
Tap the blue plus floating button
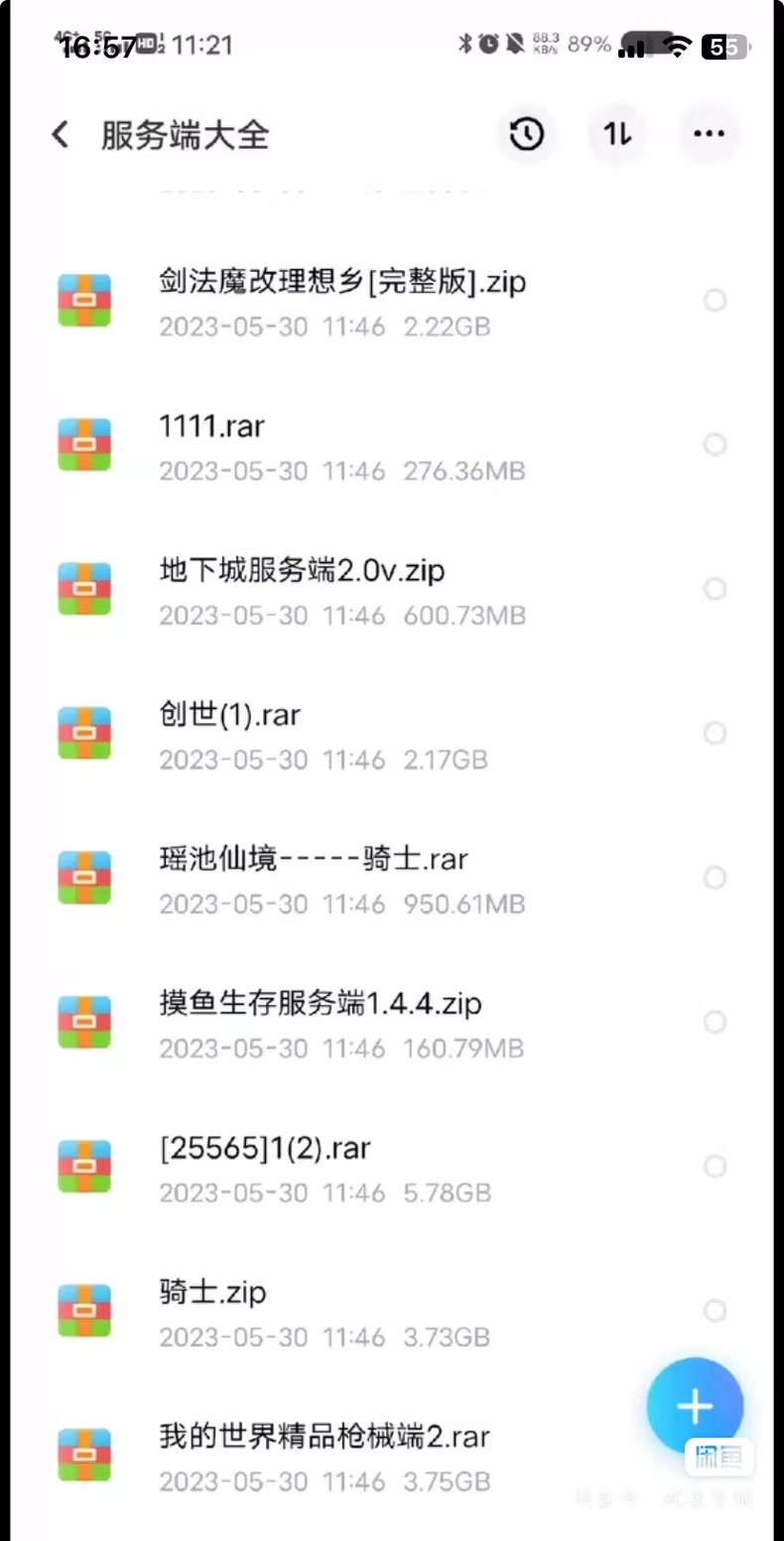point(695,1405)
